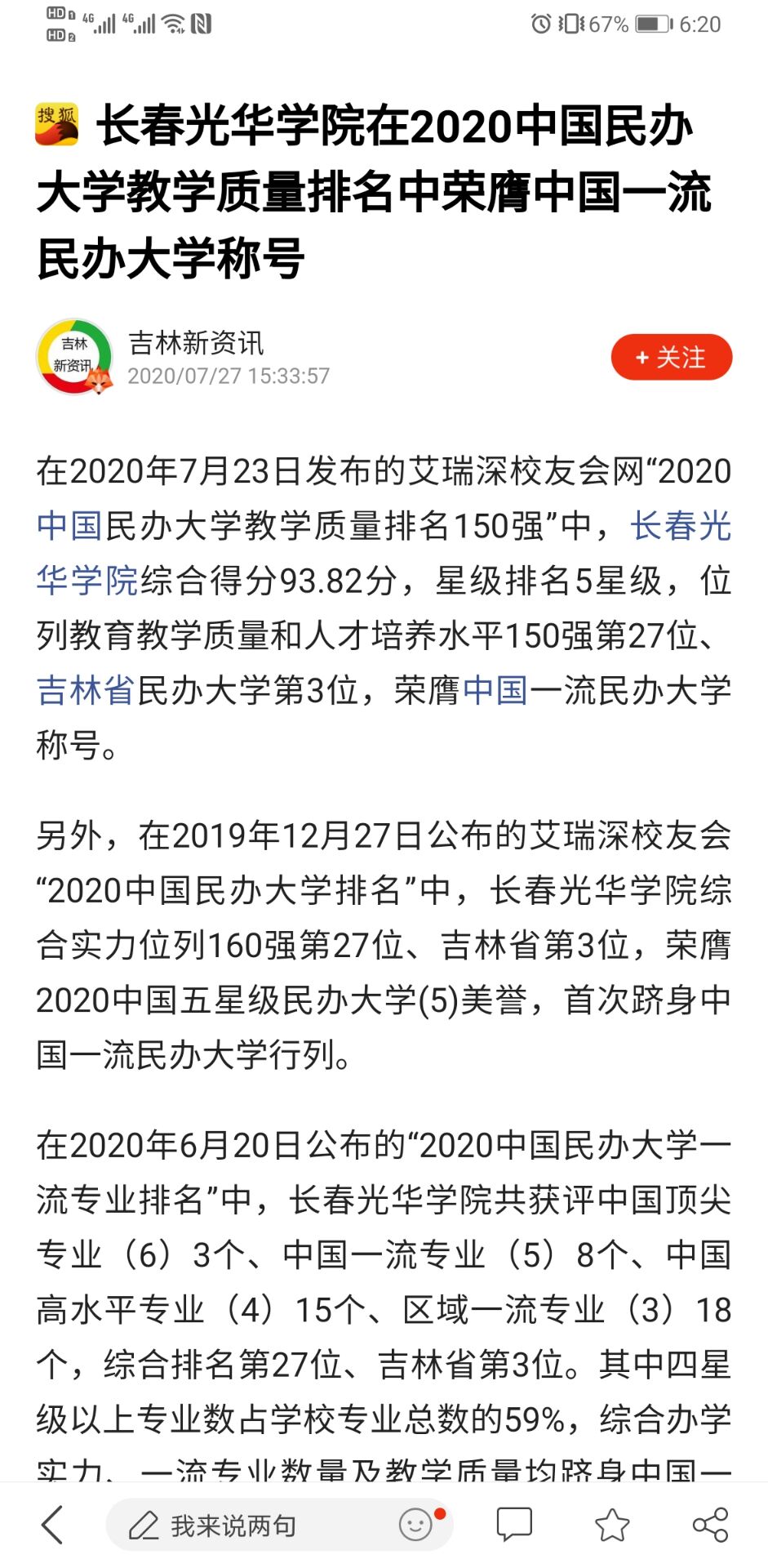The height and width of the screenshot is (1568, 768).
Task: Go back using the bottom-bar arrow
Action: coord(53,1525)
